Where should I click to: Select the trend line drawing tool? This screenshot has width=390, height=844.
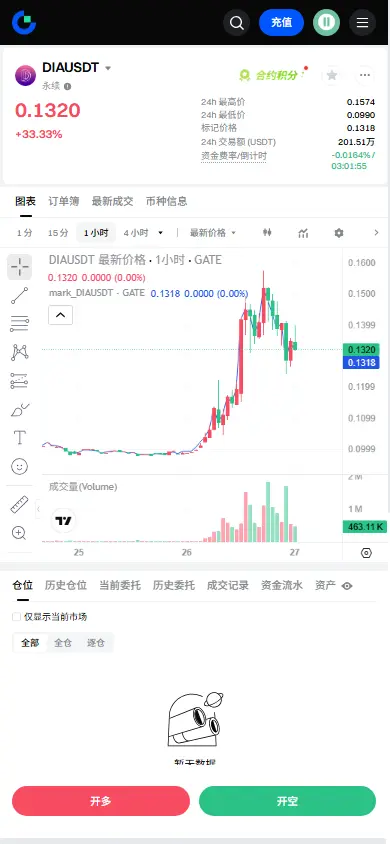(19, 296)
